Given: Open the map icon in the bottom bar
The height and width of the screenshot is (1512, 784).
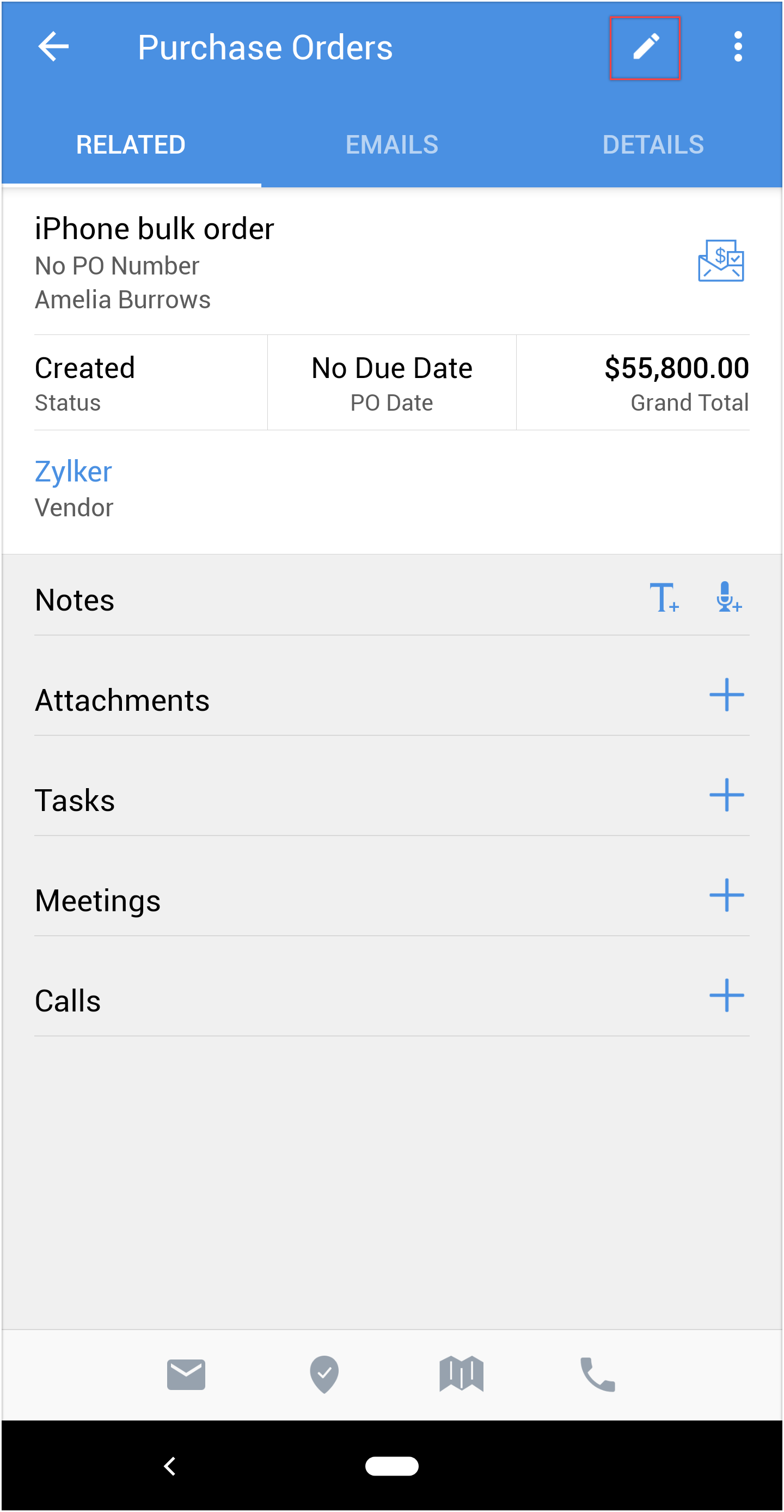Looking at the screenshot, I should click(x=461, y=1375).
